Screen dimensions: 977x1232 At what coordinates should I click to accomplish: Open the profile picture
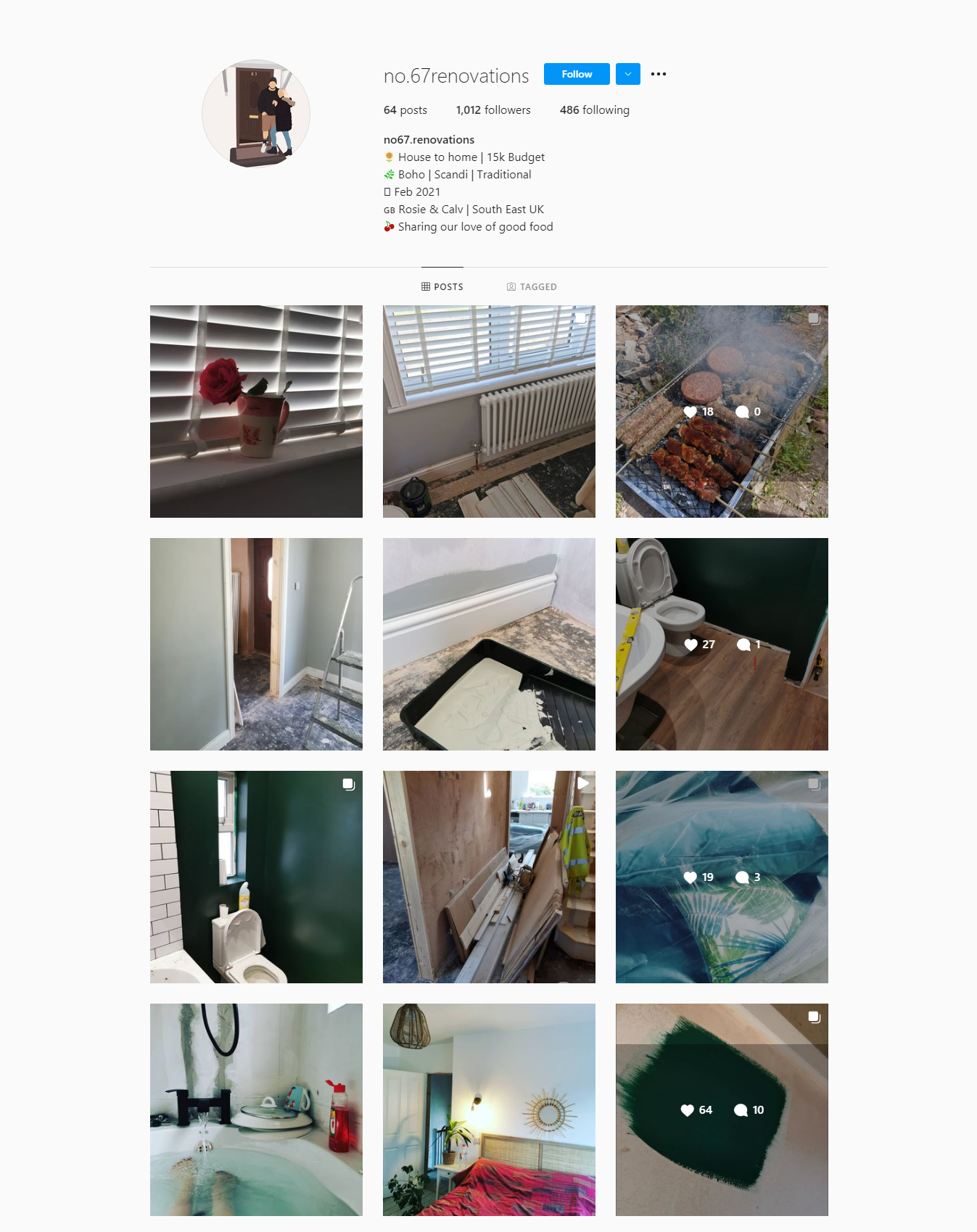coord(255,114)
